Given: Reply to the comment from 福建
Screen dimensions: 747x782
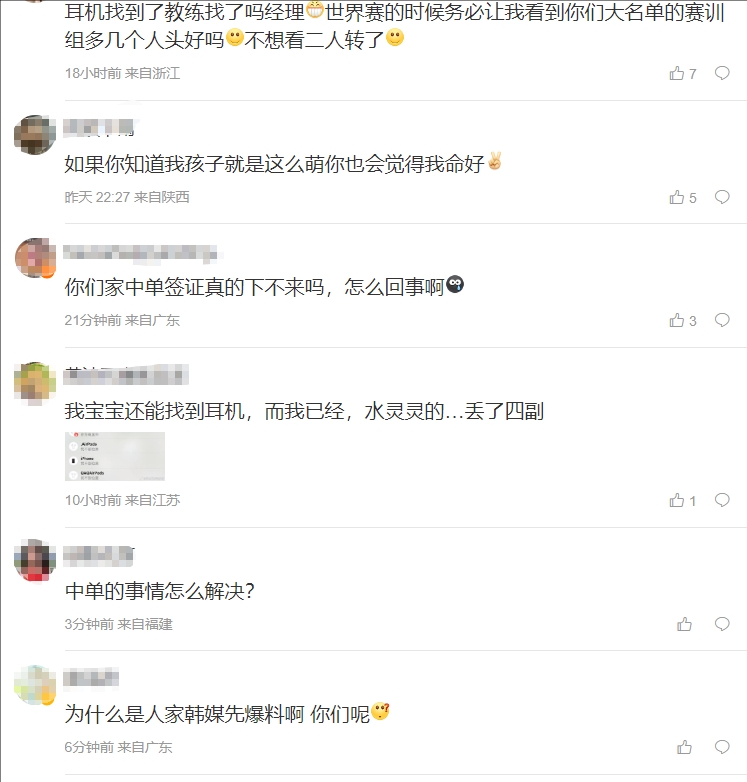Looking at the screenshot, I should 722,624.
